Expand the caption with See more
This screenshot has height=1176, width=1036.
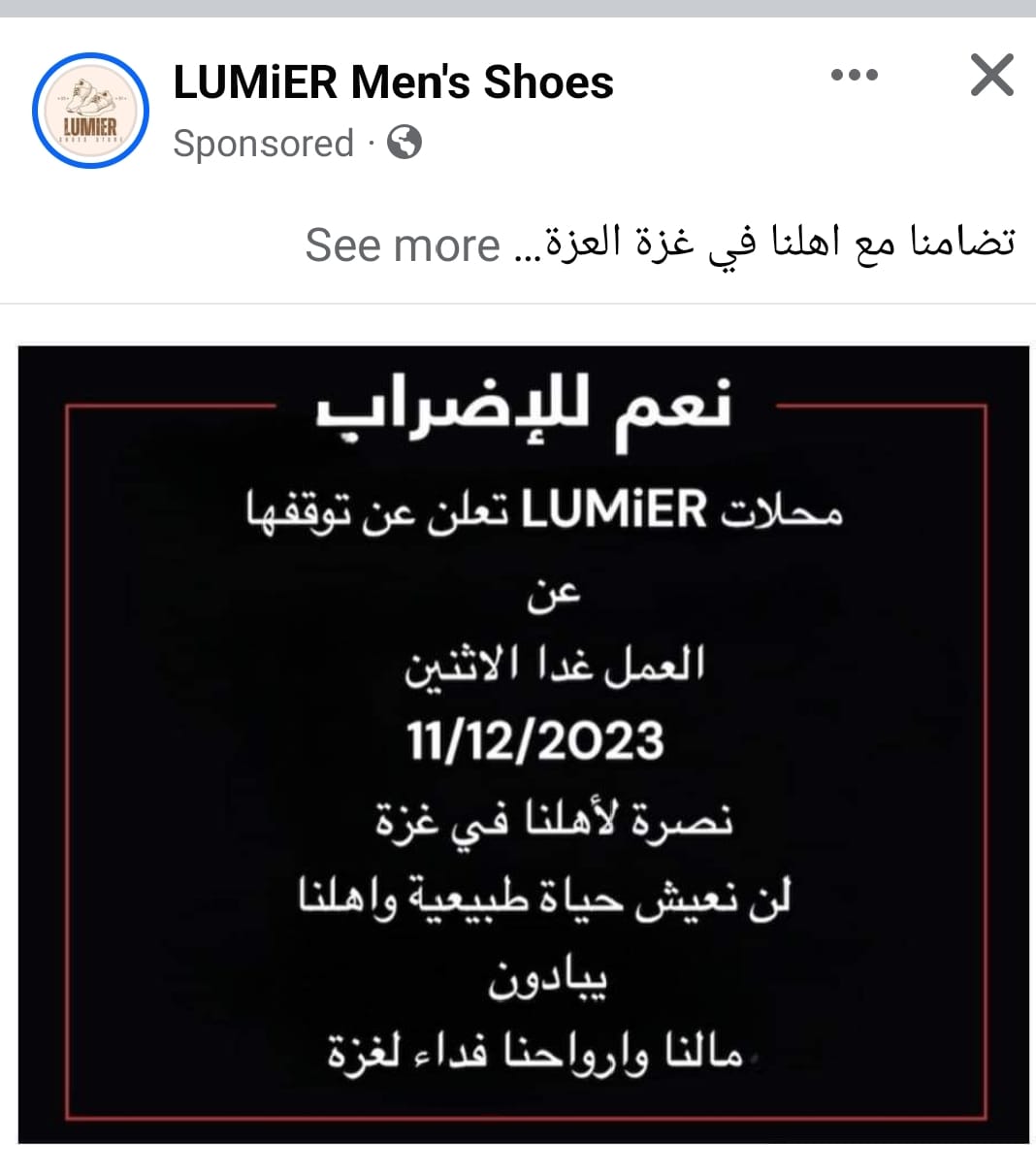[x=402, y=245]
